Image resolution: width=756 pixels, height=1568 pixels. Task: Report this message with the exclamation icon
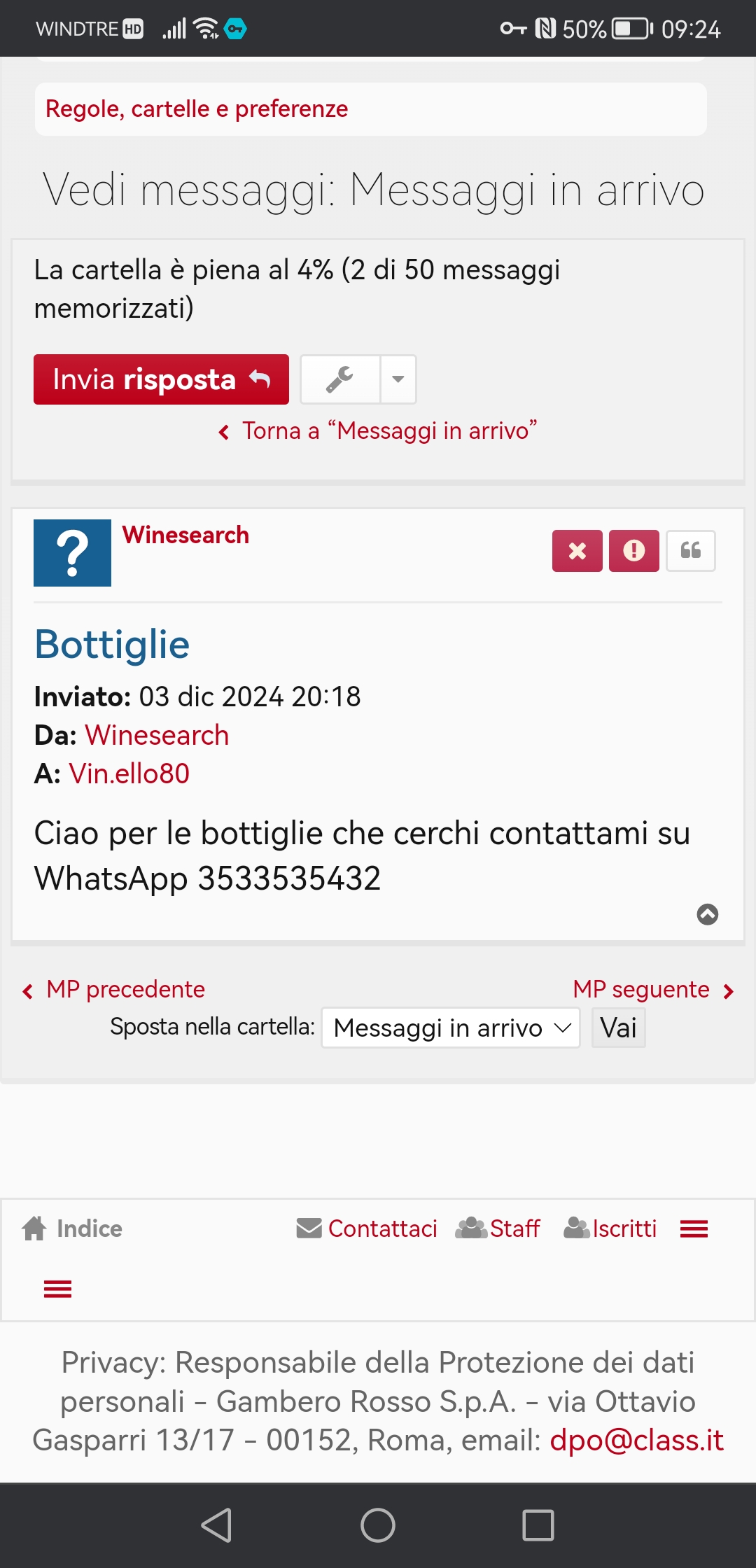[x=634, y=551]
